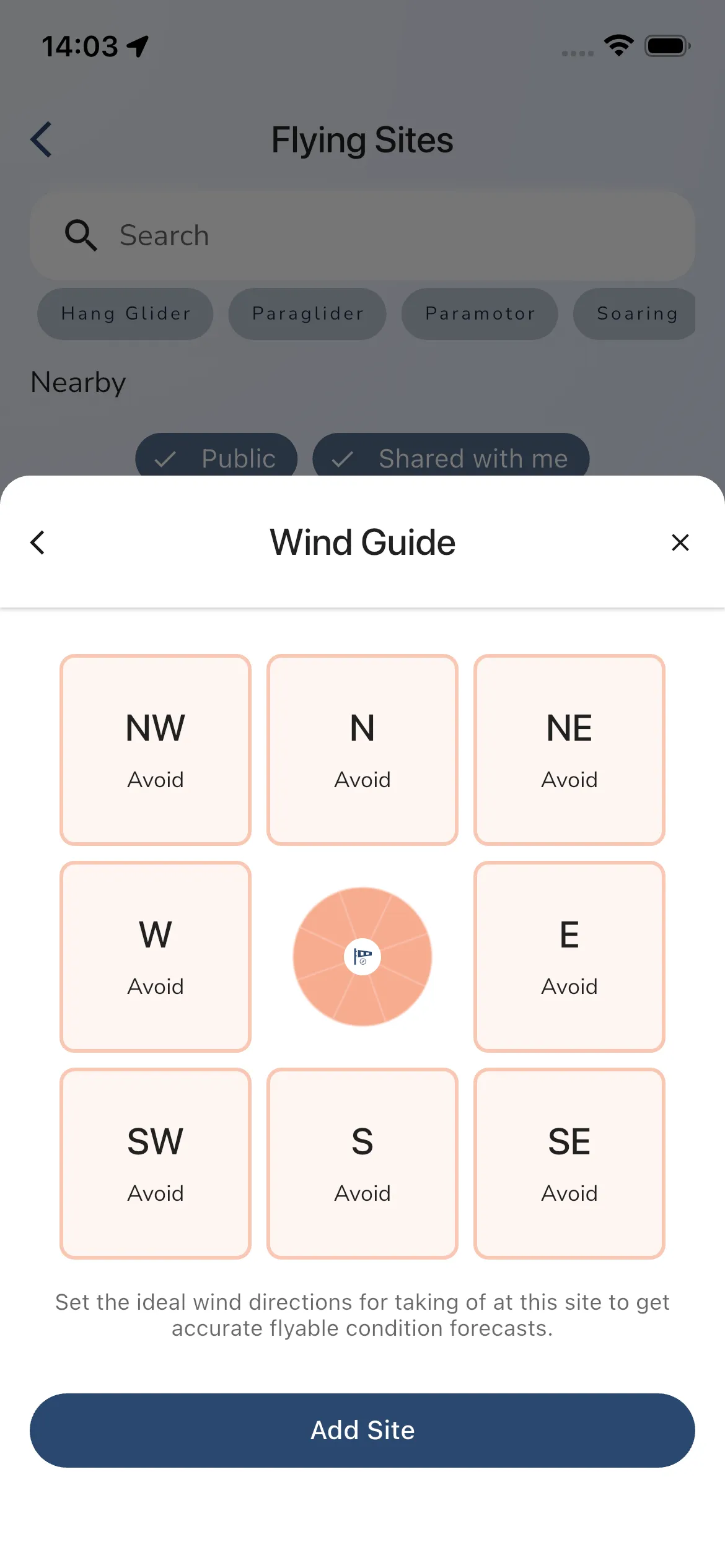This screenshot has width=725, height=1568.
Task: Toggle the SE wind direction tile
Action: (x=569, y=1163)
